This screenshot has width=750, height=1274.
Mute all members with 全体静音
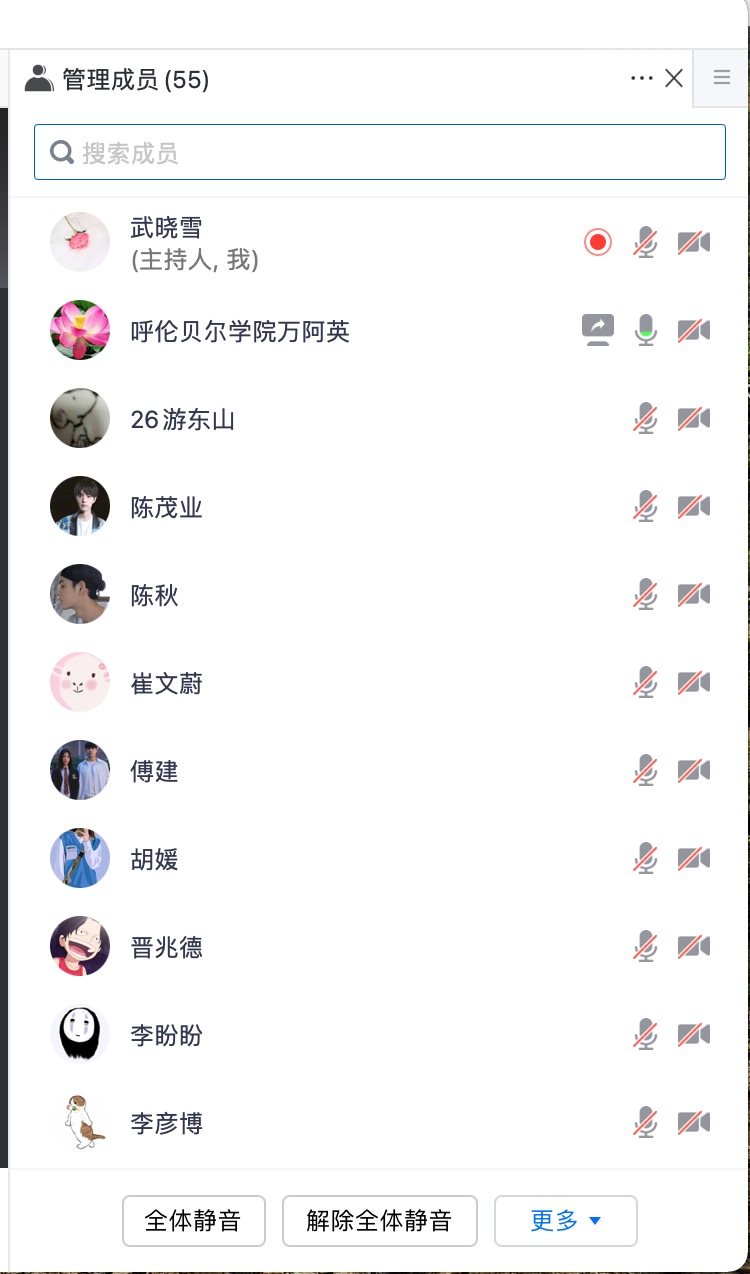(x=194, y=1220)
